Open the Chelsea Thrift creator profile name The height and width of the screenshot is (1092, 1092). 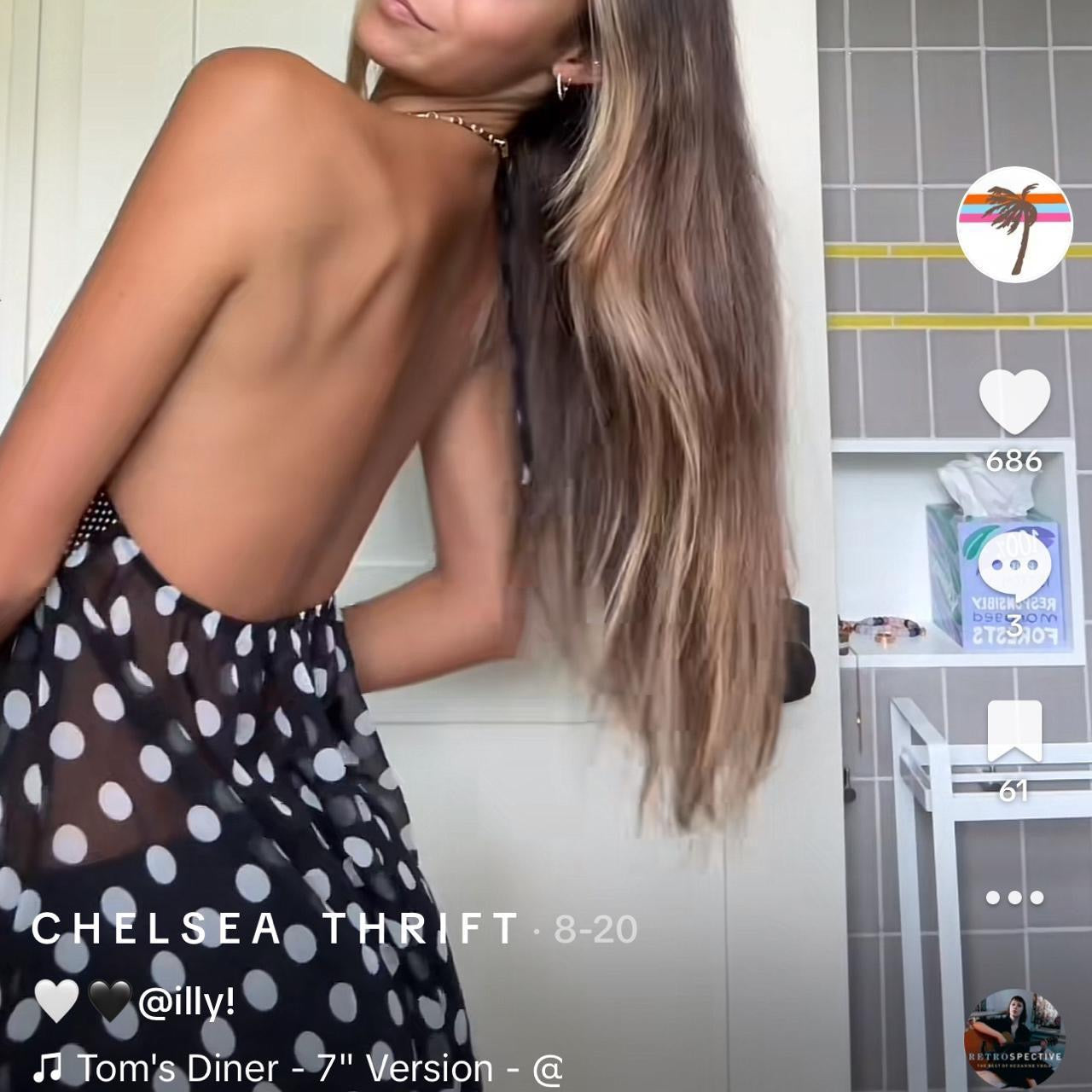(275, 928)
